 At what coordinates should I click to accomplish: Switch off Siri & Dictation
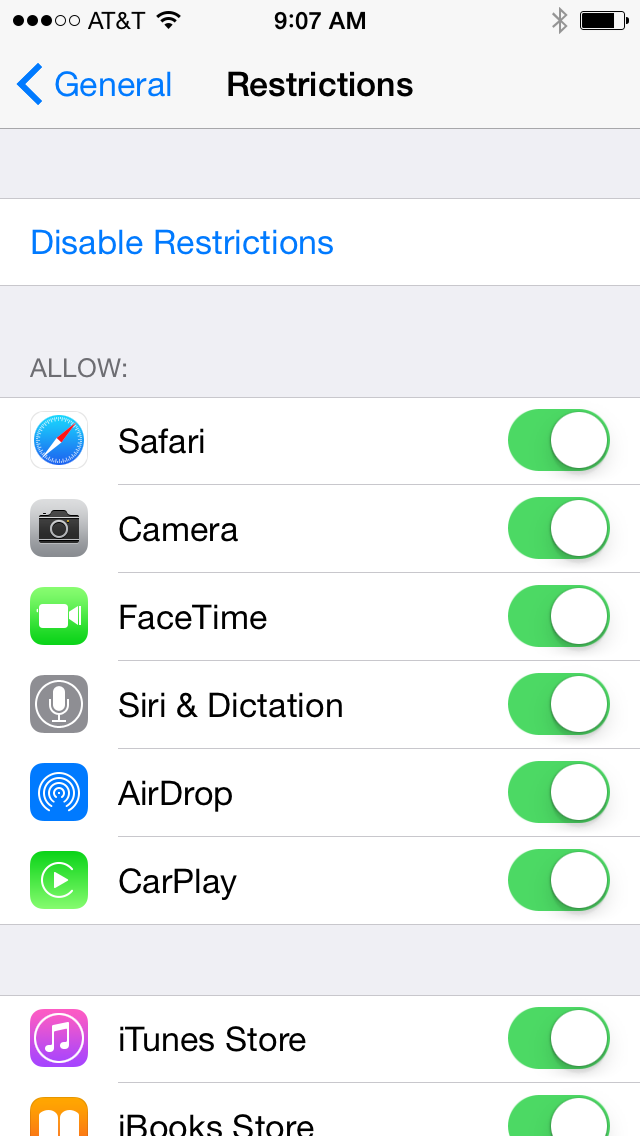558,705
